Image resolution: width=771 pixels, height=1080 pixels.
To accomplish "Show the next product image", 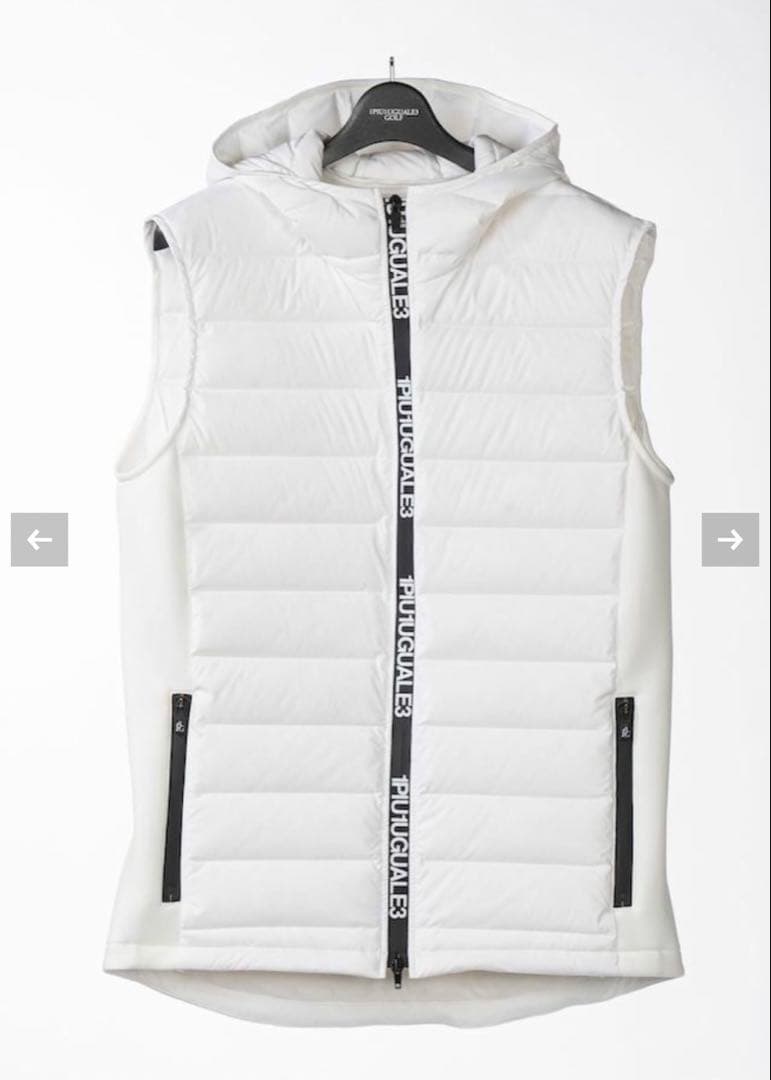I will tap(730, 540).
